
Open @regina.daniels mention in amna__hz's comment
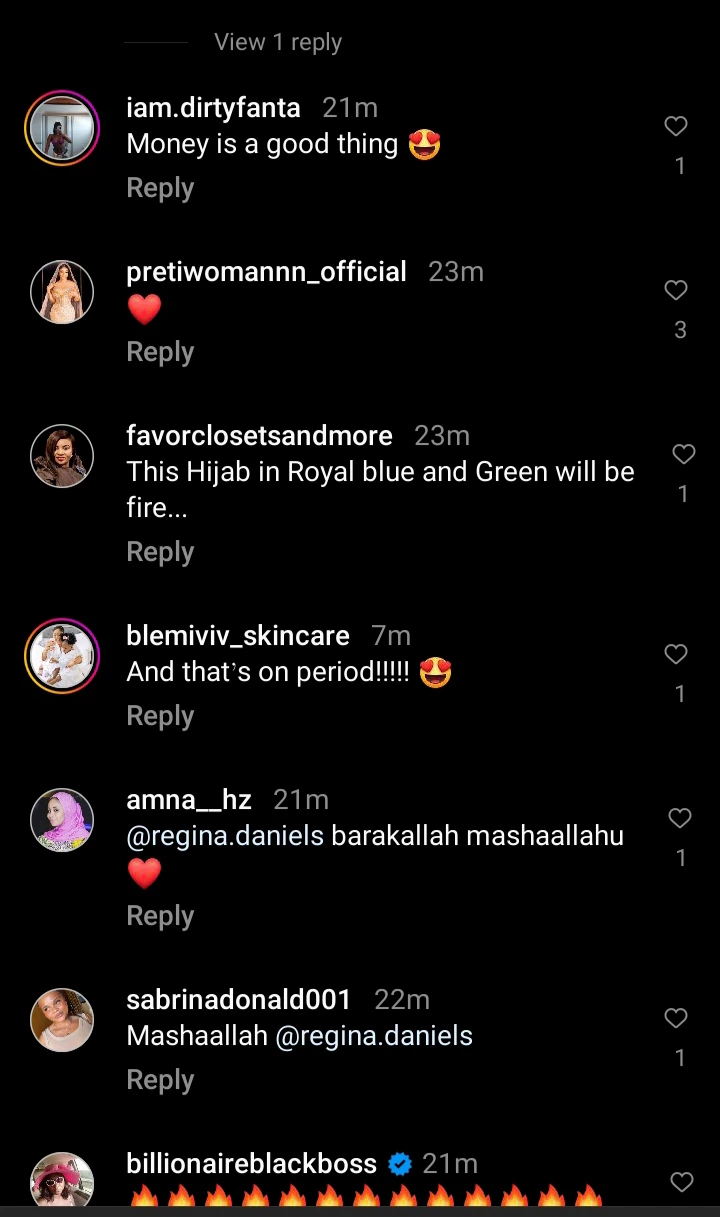tap(225, 836)
